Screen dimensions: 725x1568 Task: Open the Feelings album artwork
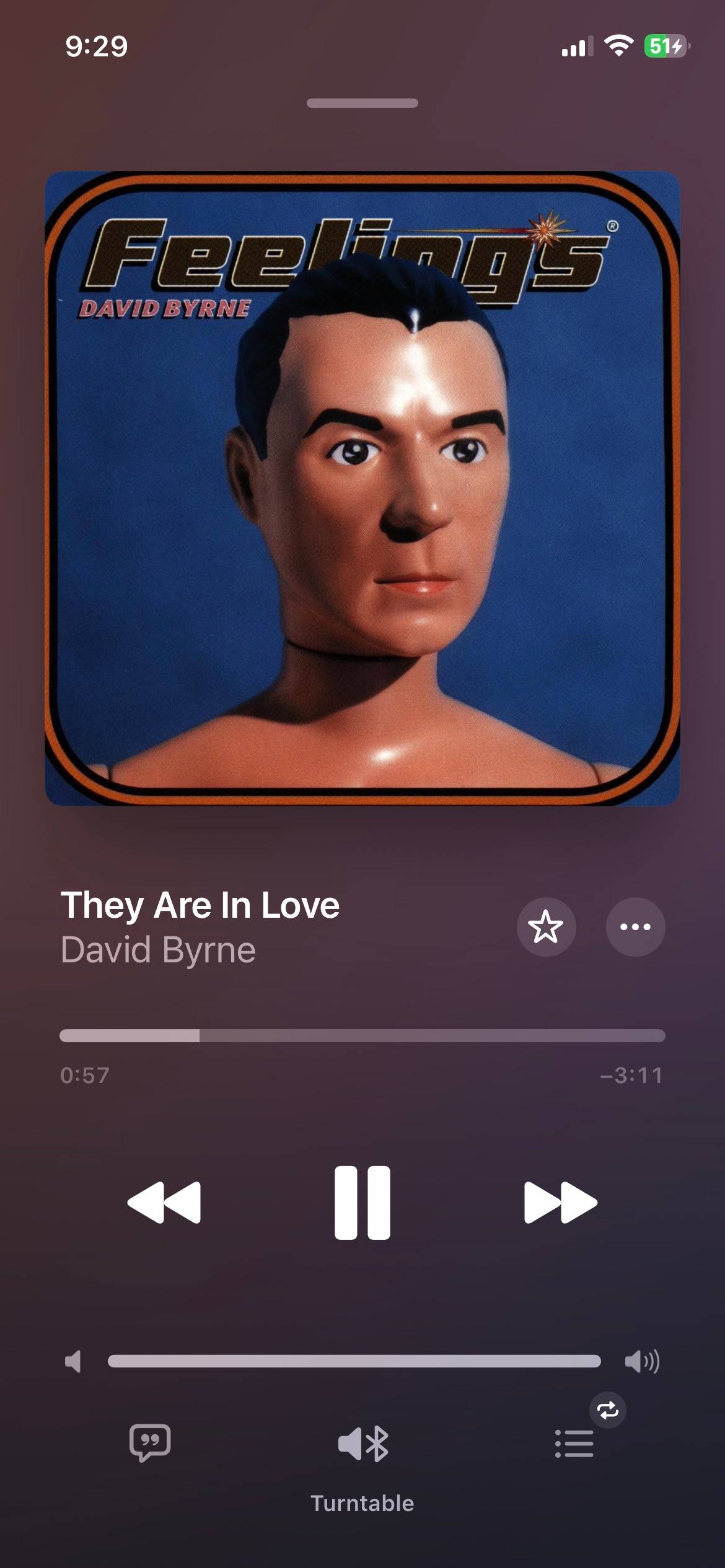click(362, 489)
